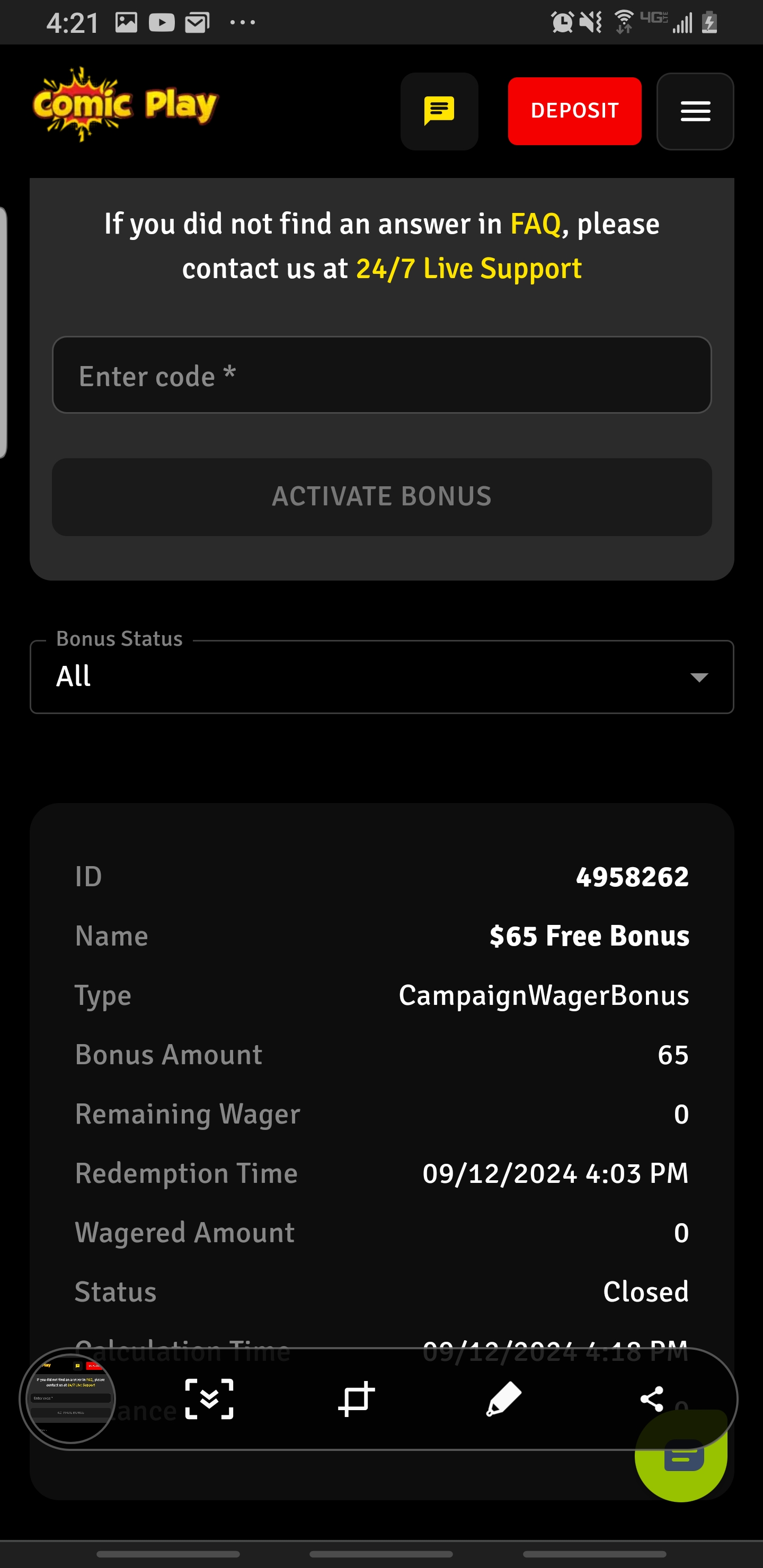Toggle the screenshot preview thumbnail
The height and width of the screenshot is (1568, 763).
tap(69, 1399)
